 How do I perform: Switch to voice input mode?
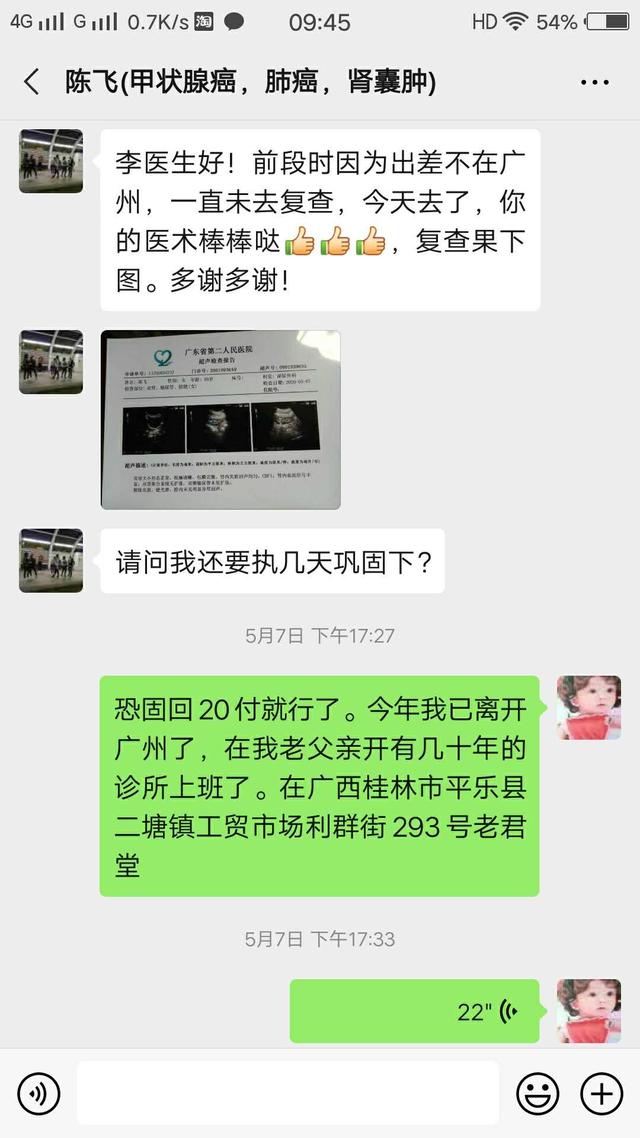click(x=39, y=1094)
